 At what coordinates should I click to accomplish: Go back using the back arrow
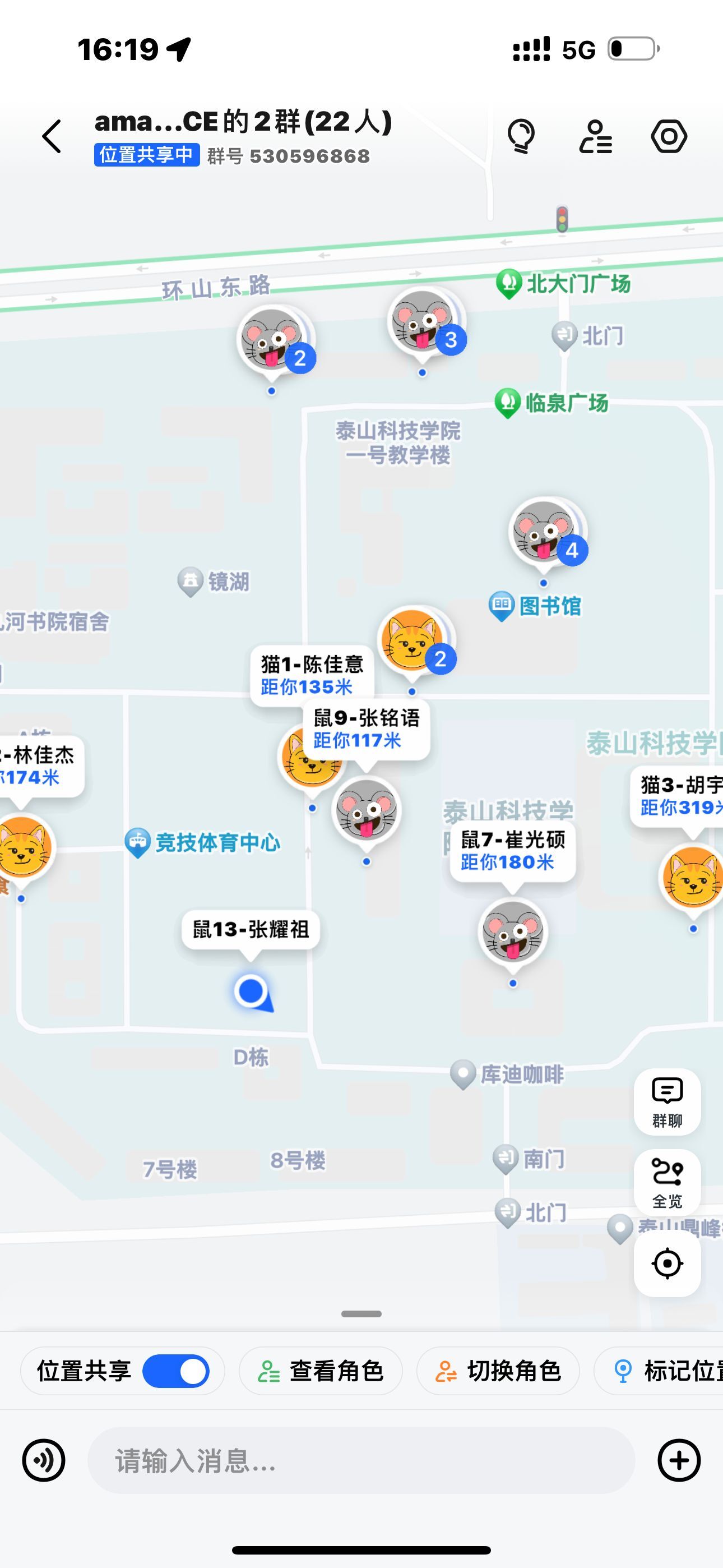click(x=52, y=136)
